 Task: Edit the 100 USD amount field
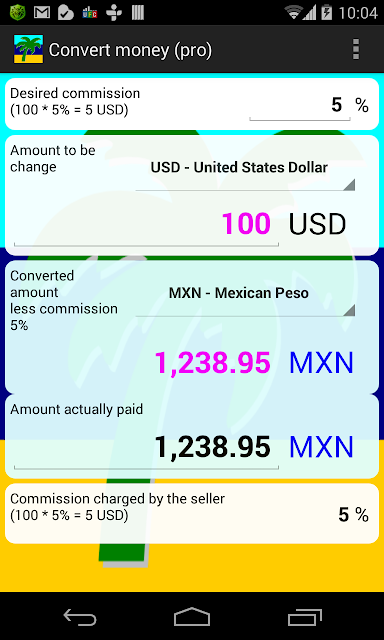(x=146, y=224)
